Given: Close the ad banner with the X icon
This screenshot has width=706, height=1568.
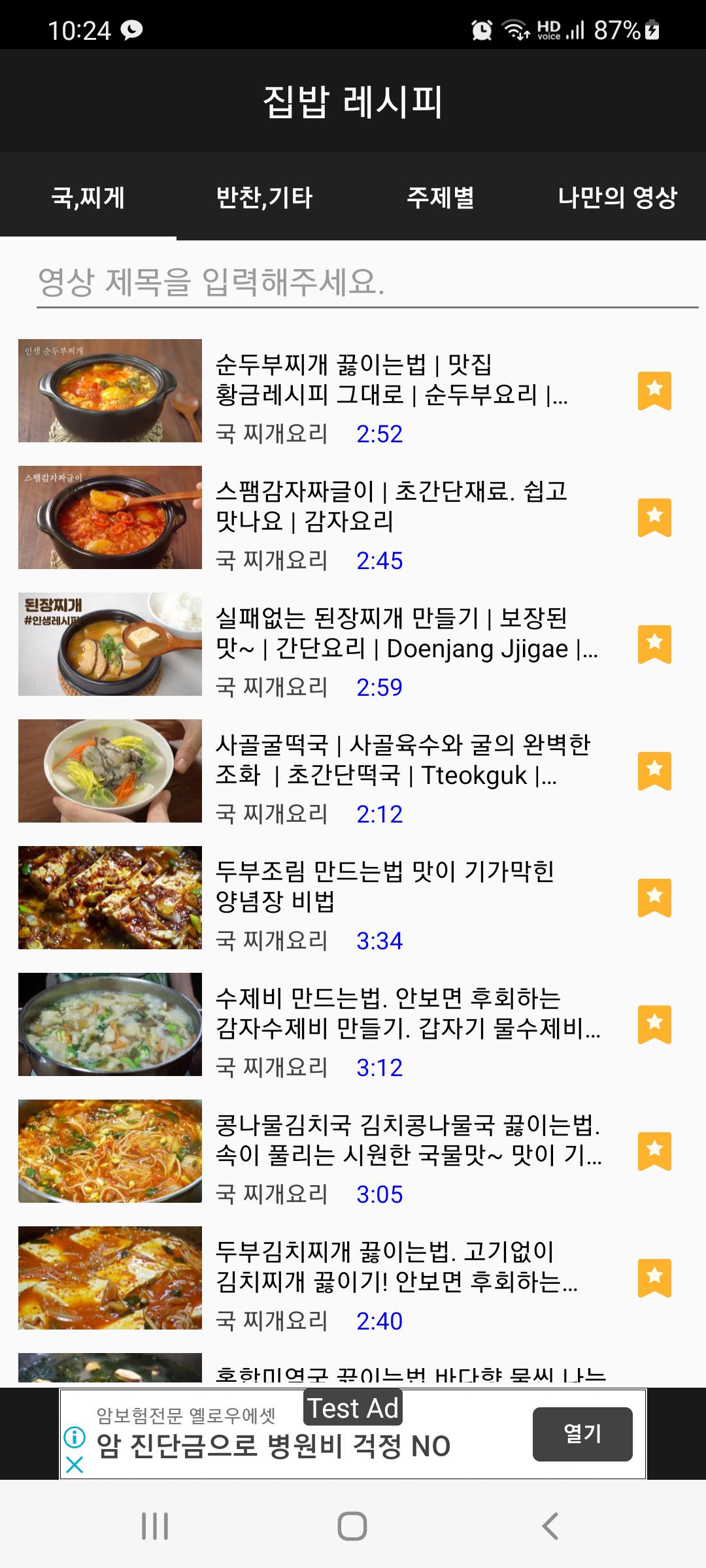Looking at the screenshot, I should click(75, 1464).
